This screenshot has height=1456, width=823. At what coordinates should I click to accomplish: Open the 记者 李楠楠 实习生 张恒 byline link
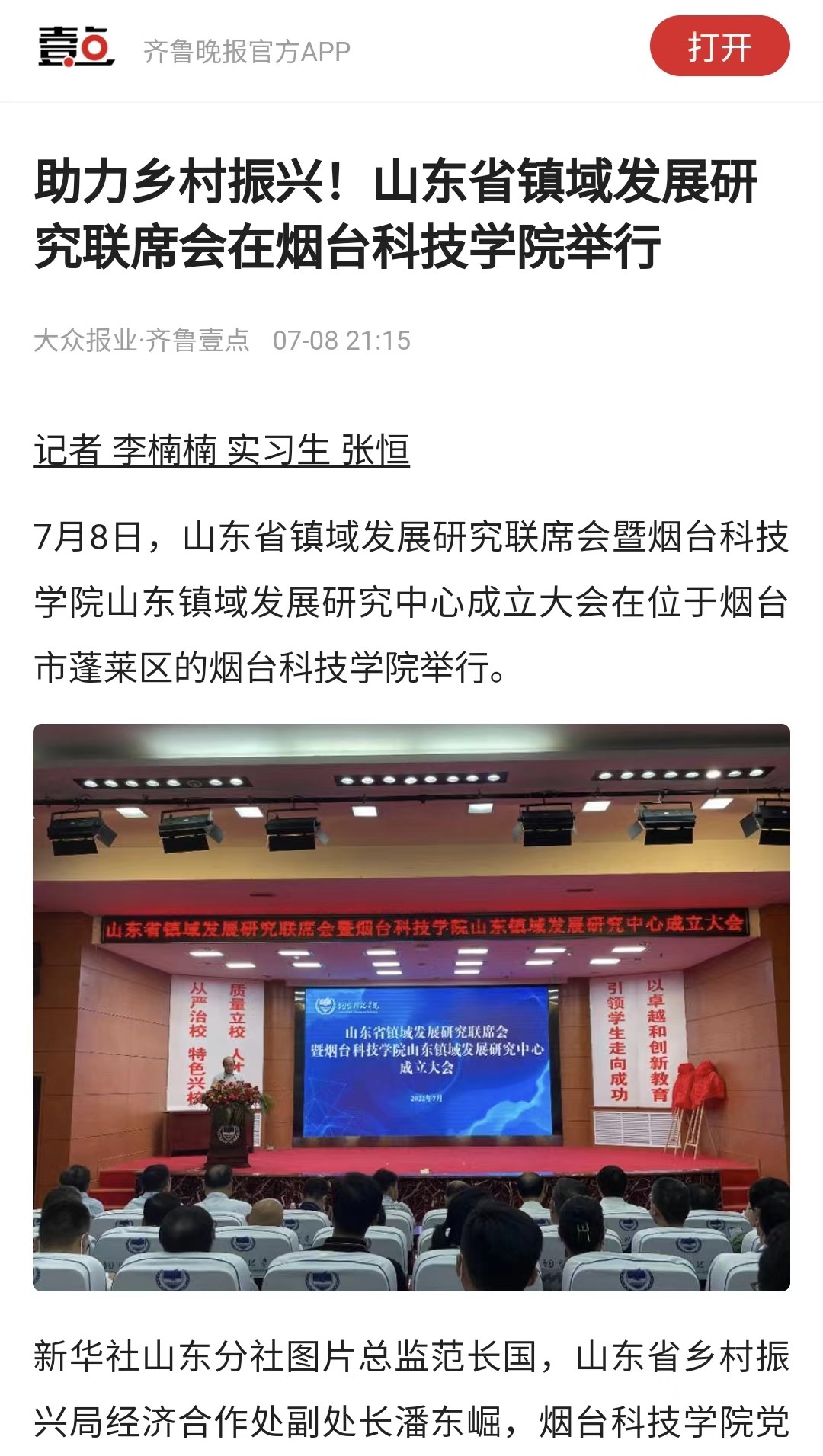point(222,450)
